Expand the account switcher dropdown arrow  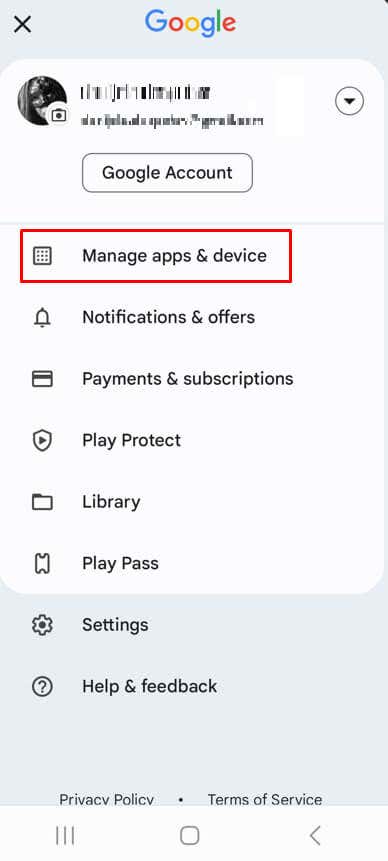350,101
